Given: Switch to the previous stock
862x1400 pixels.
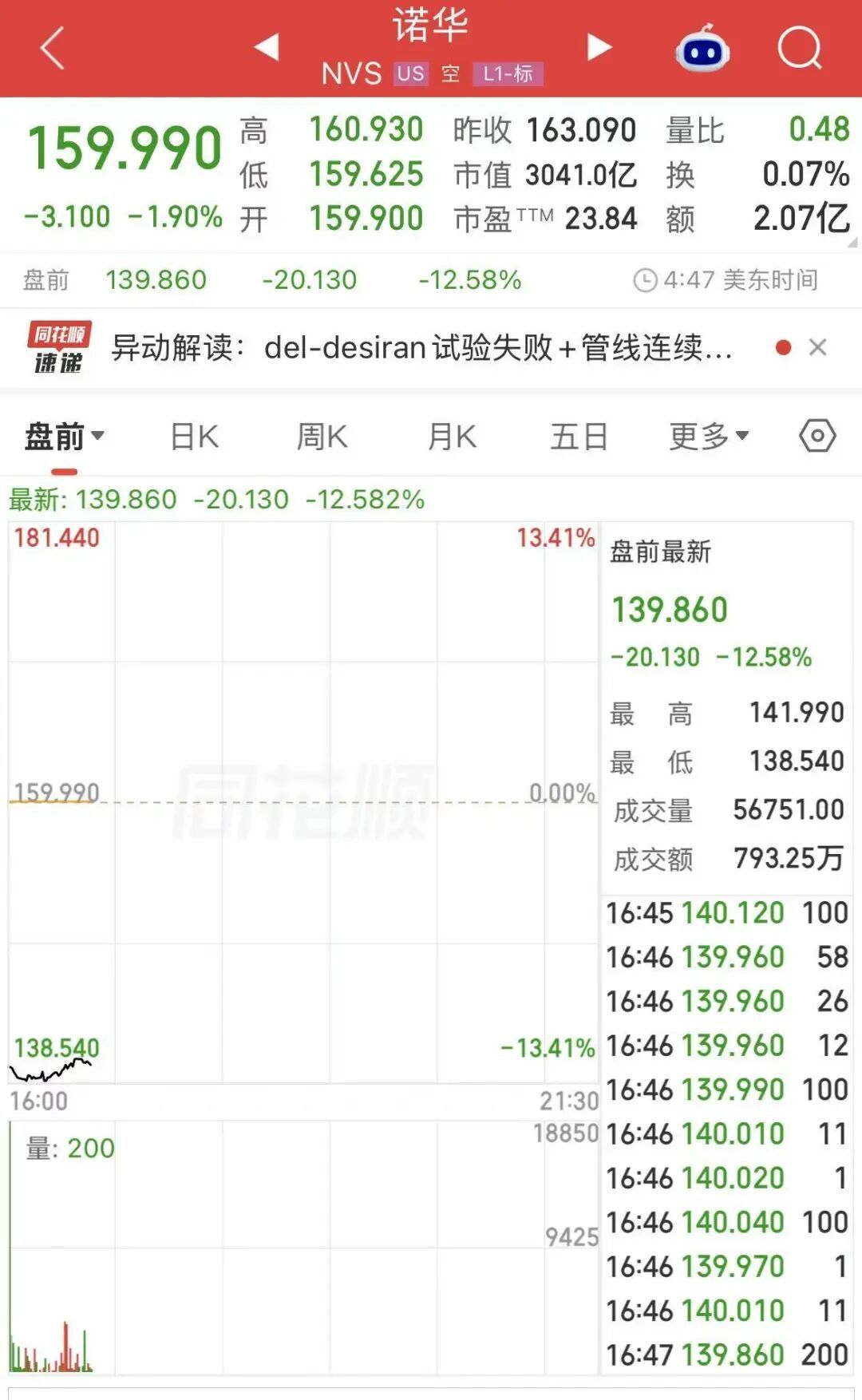Looking at the screenshot, I should coord(267,47).
